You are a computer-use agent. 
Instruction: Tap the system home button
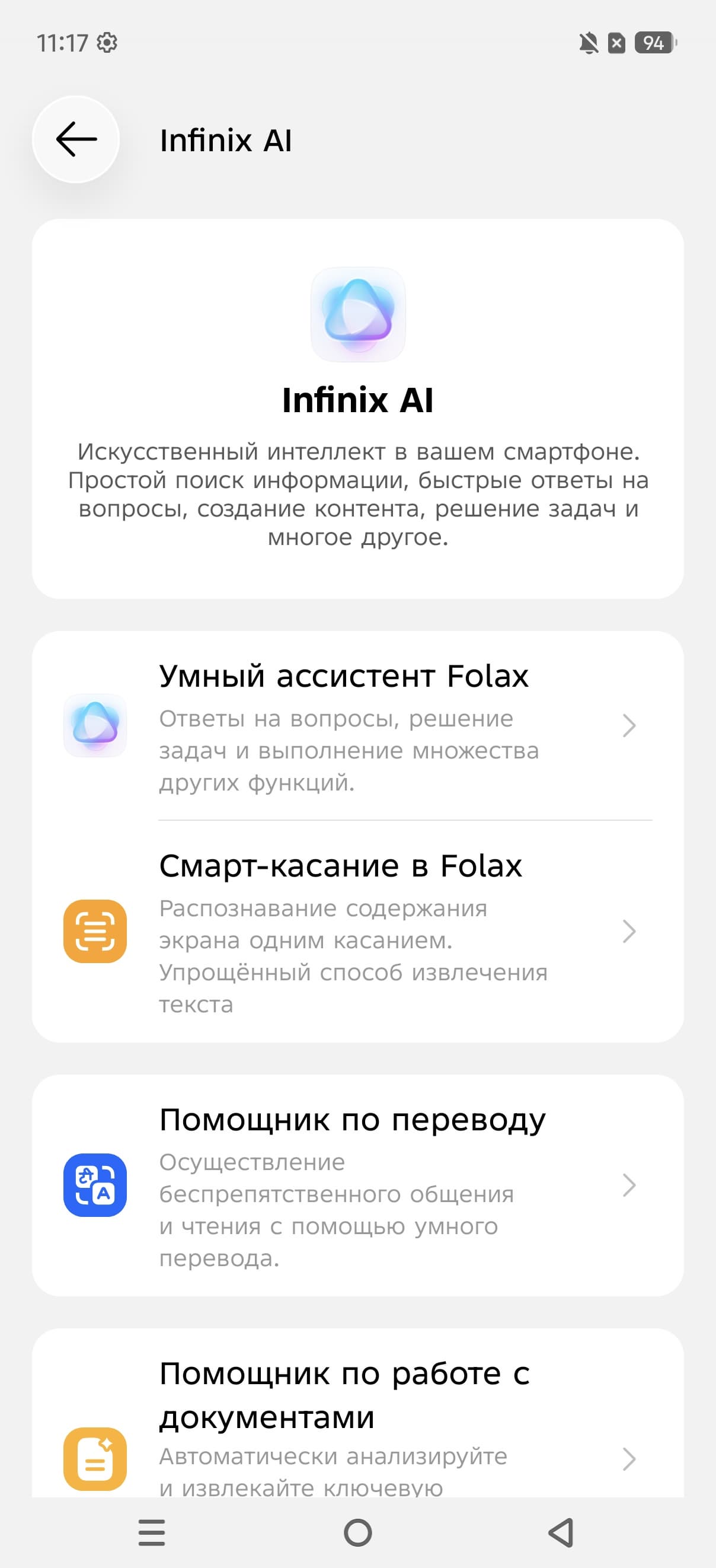[357, 1532]
